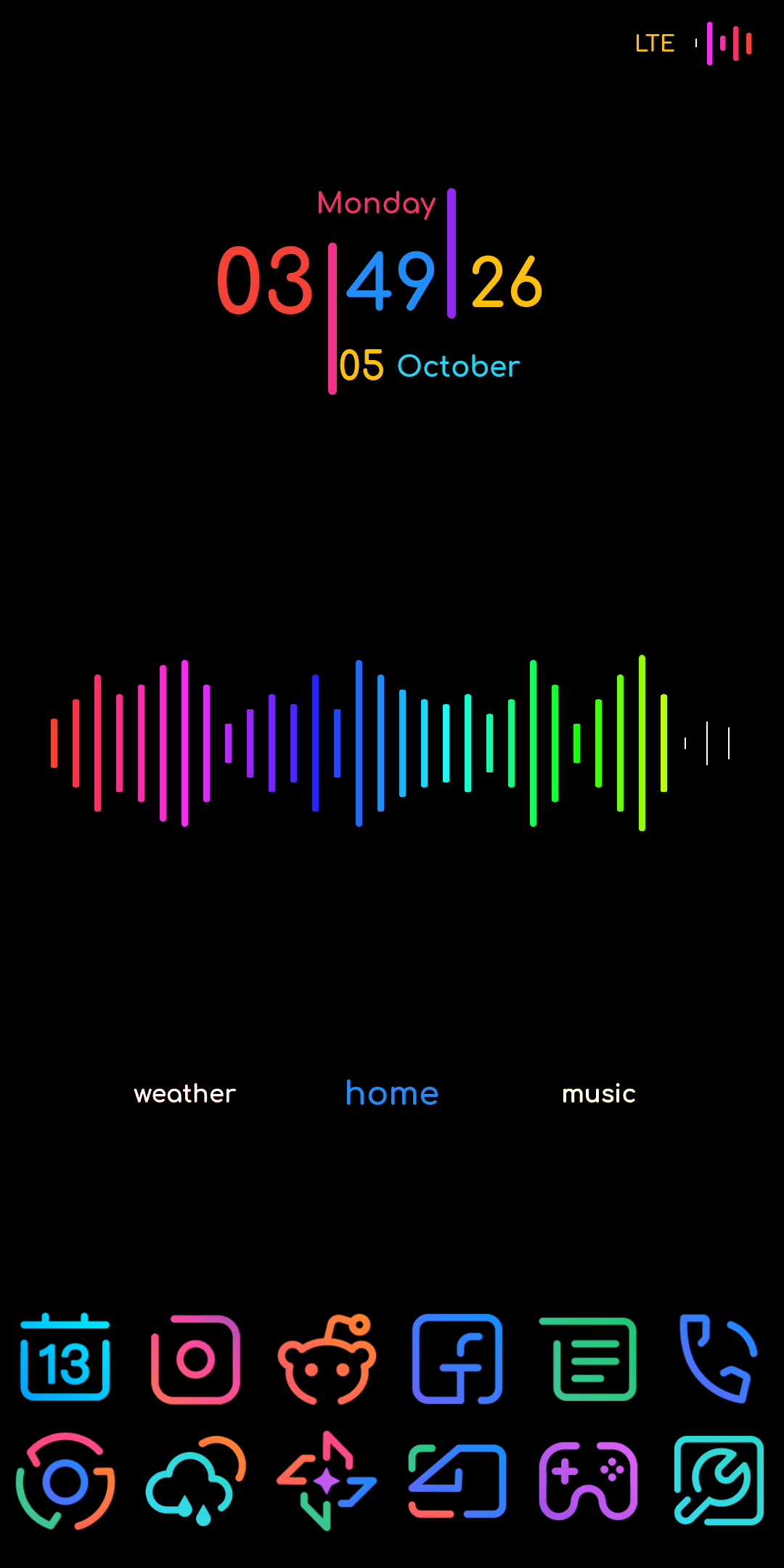Switch to the weather page
This screenshot has height=1568, width=784.
[184, 1093]
